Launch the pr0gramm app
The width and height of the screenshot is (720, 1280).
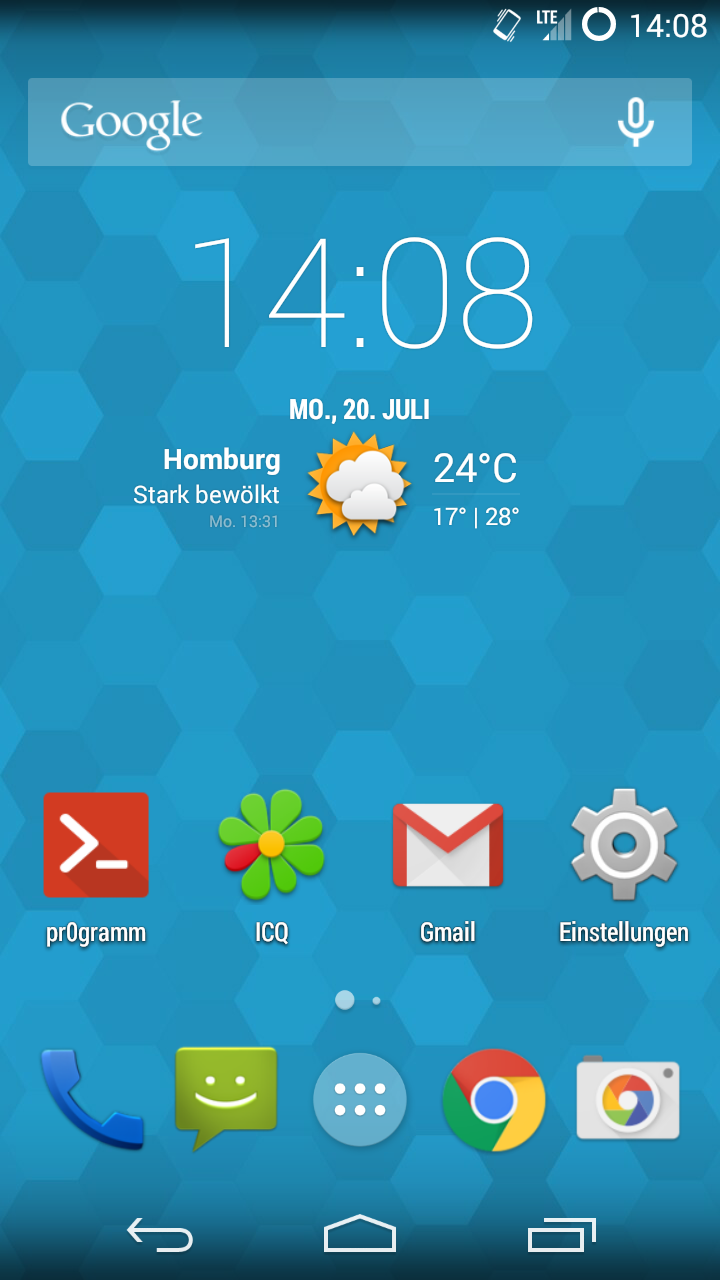[x=96, y=846]
